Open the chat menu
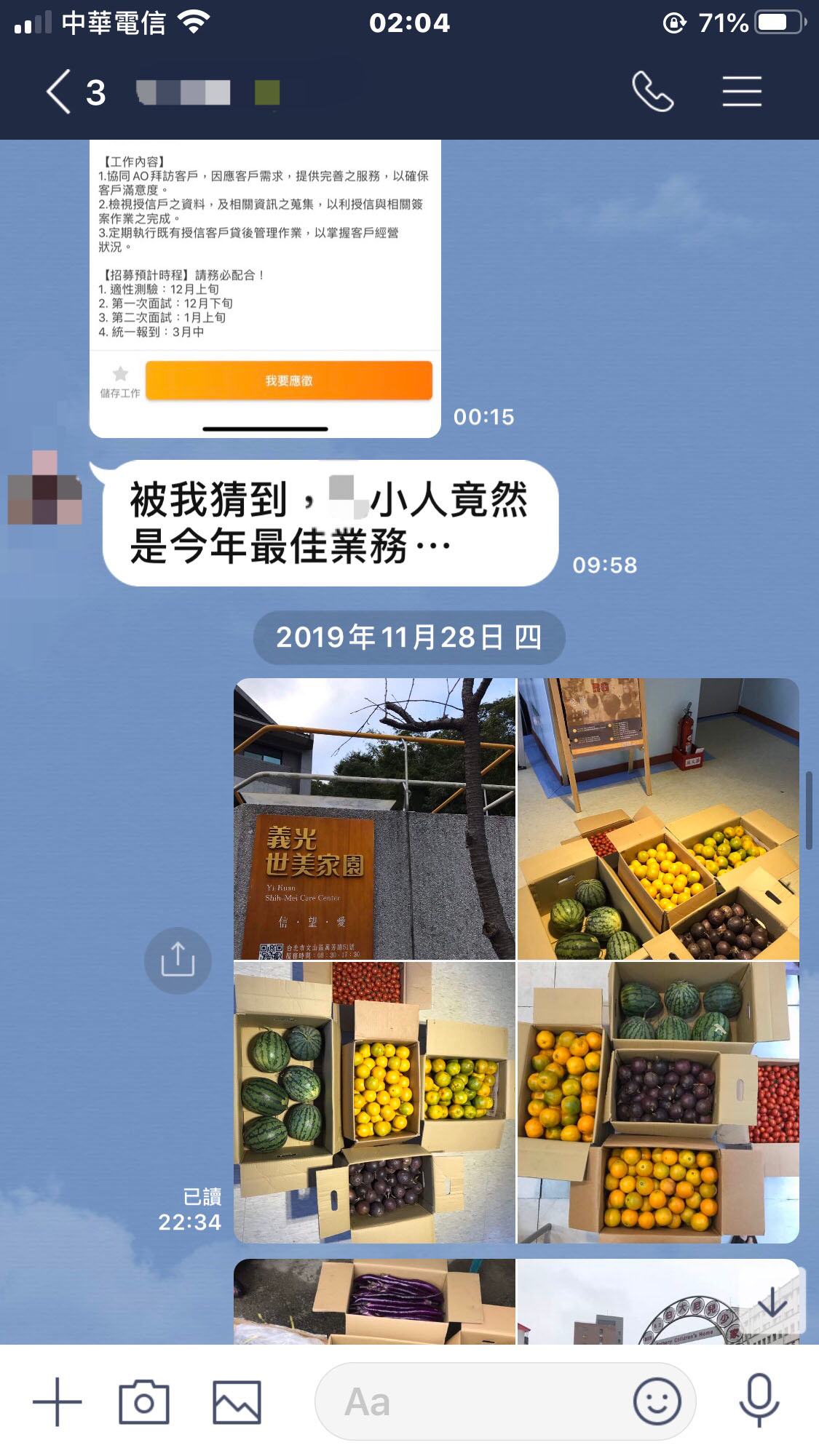The width and height of the screenshot is (819, 1456). [741, 92]
